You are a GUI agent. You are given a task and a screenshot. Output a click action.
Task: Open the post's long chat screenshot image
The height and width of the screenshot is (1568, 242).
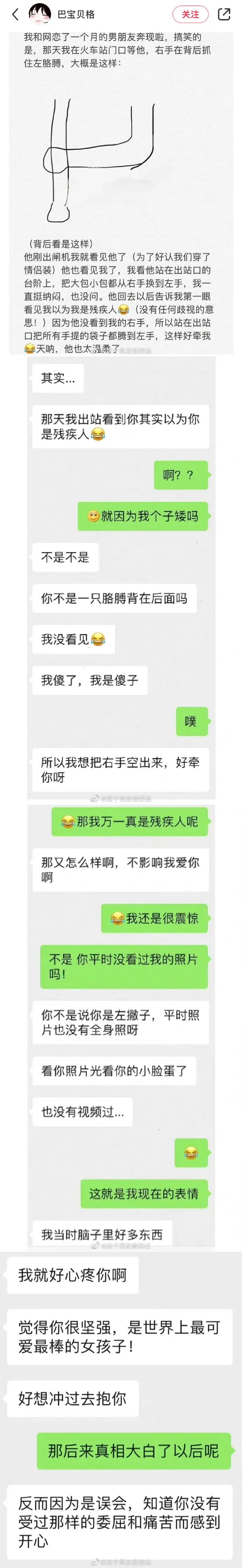[121, 791]
